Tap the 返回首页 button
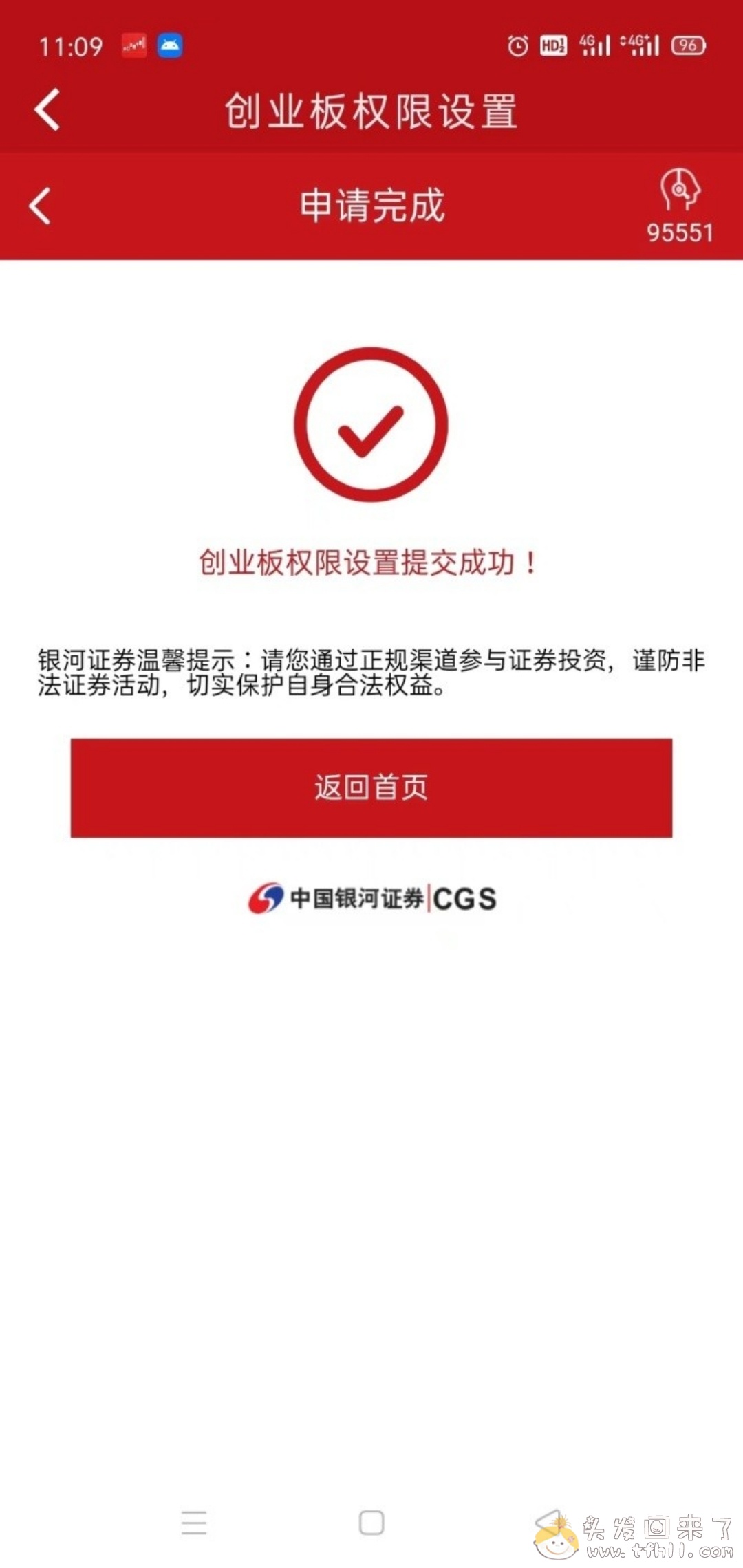Viewport: 743px width, 1568px height. 371,787
